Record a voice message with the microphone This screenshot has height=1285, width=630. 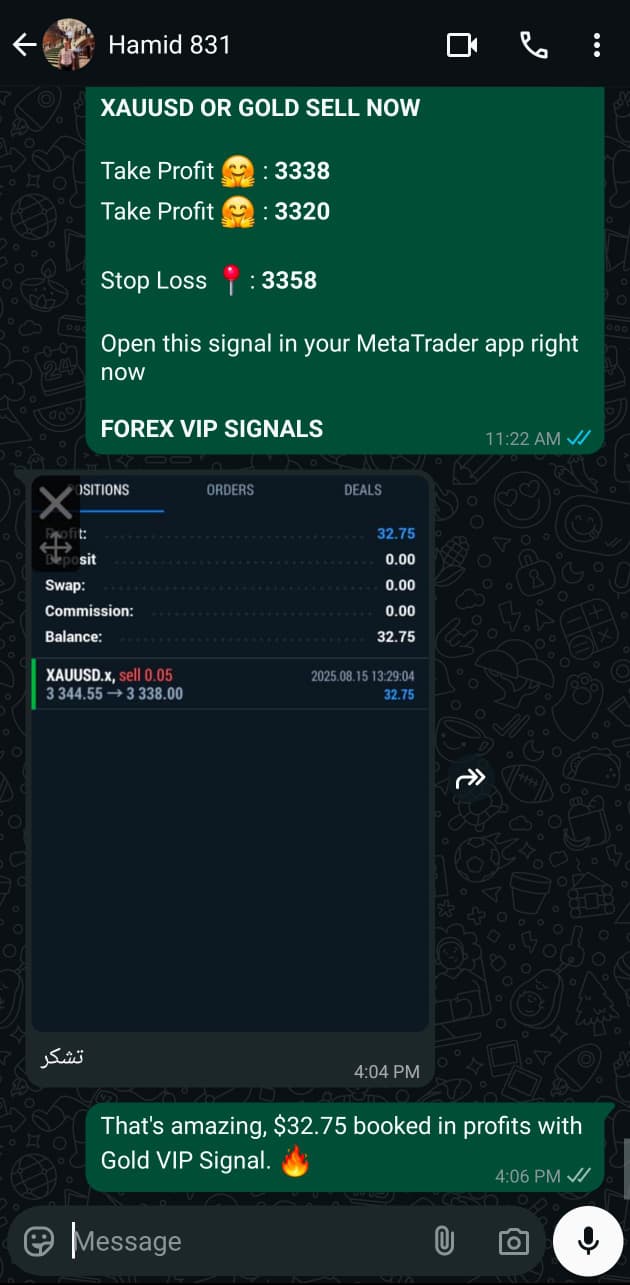click(589, 1241)
